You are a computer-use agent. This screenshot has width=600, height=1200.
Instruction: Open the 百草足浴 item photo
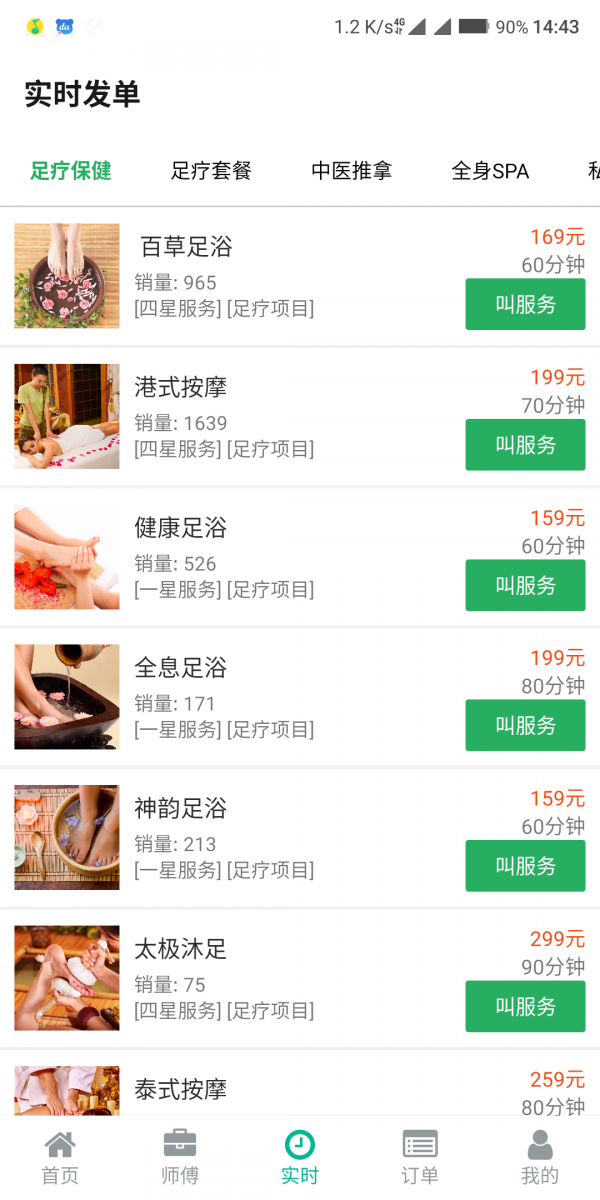67,276
